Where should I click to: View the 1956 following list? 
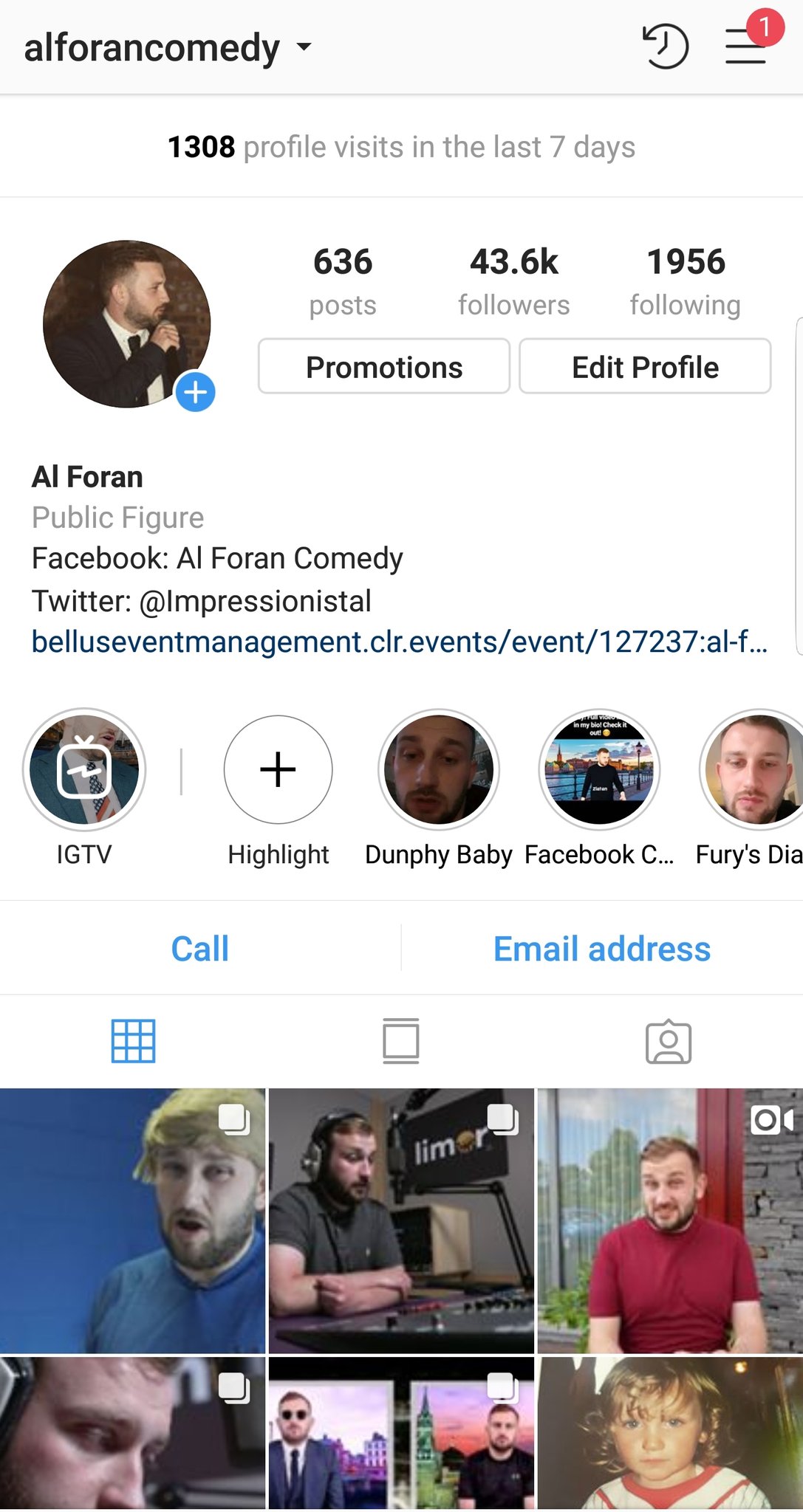(x=686, y=281)
